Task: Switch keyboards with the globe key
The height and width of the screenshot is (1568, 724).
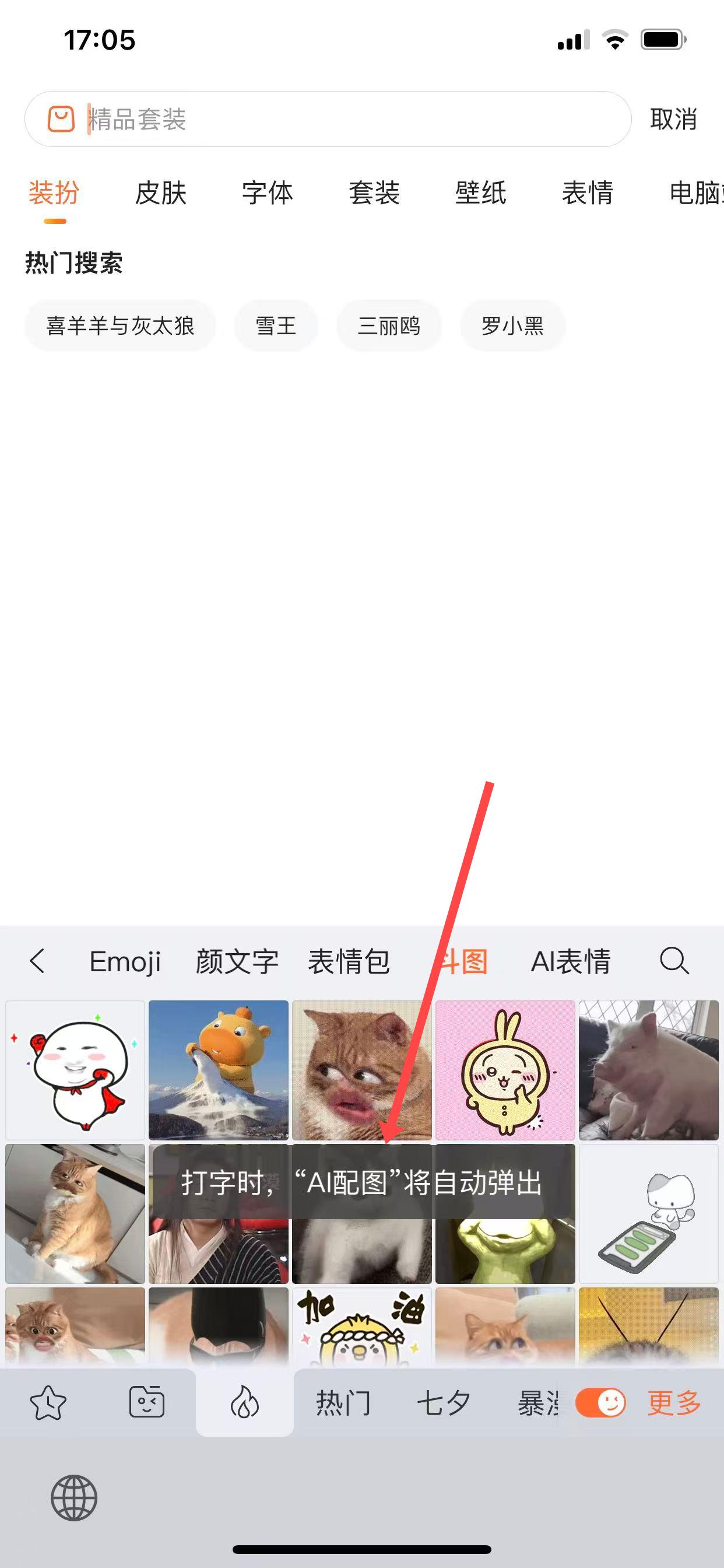Action: click(73, 1498)
